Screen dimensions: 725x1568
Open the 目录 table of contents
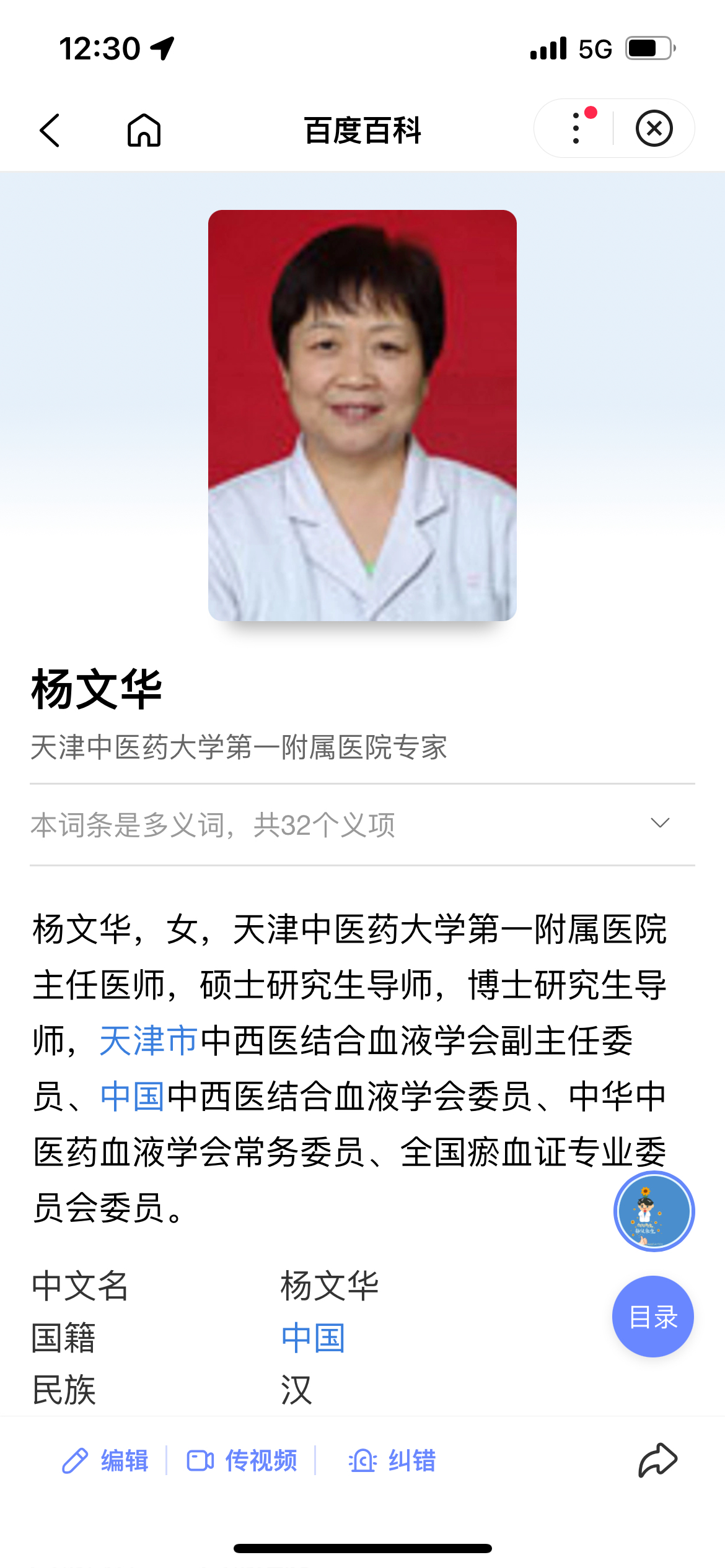pos(653,1317)
